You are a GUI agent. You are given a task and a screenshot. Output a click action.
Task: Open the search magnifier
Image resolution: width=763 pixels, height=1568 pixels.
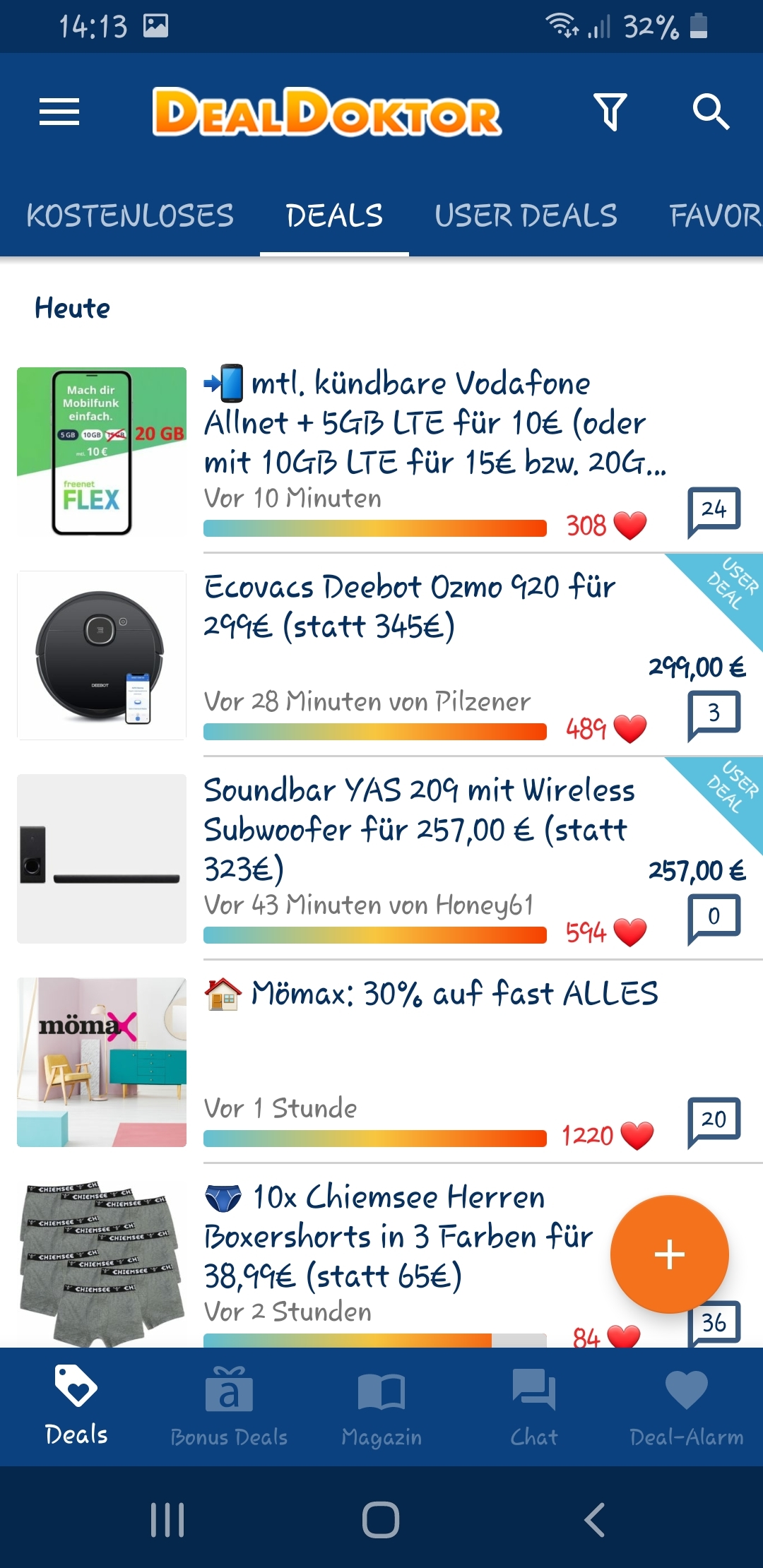coord(710,112)
